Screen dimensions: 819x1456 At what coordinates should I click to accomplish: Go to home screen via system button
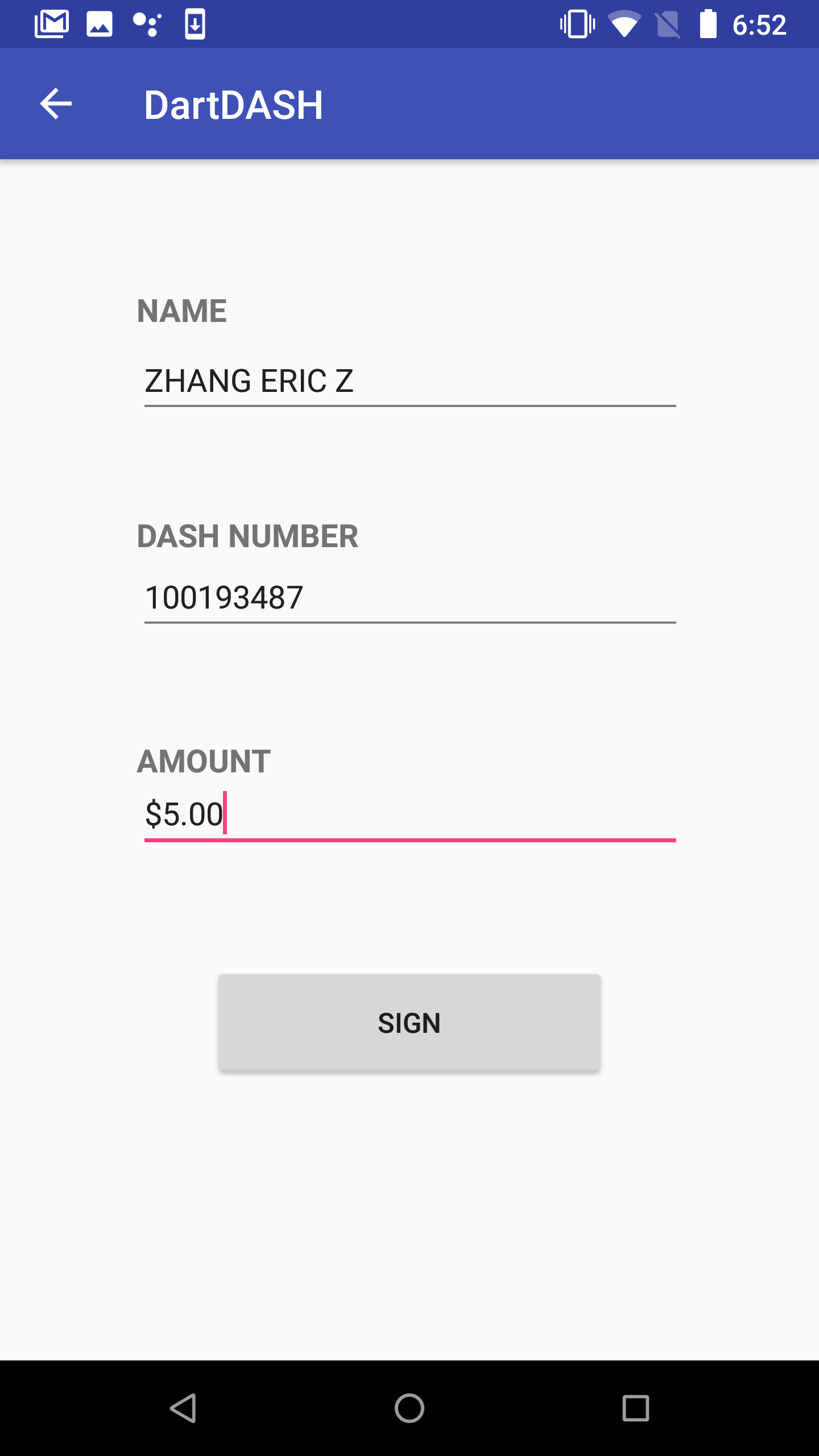coord(409,1408)
